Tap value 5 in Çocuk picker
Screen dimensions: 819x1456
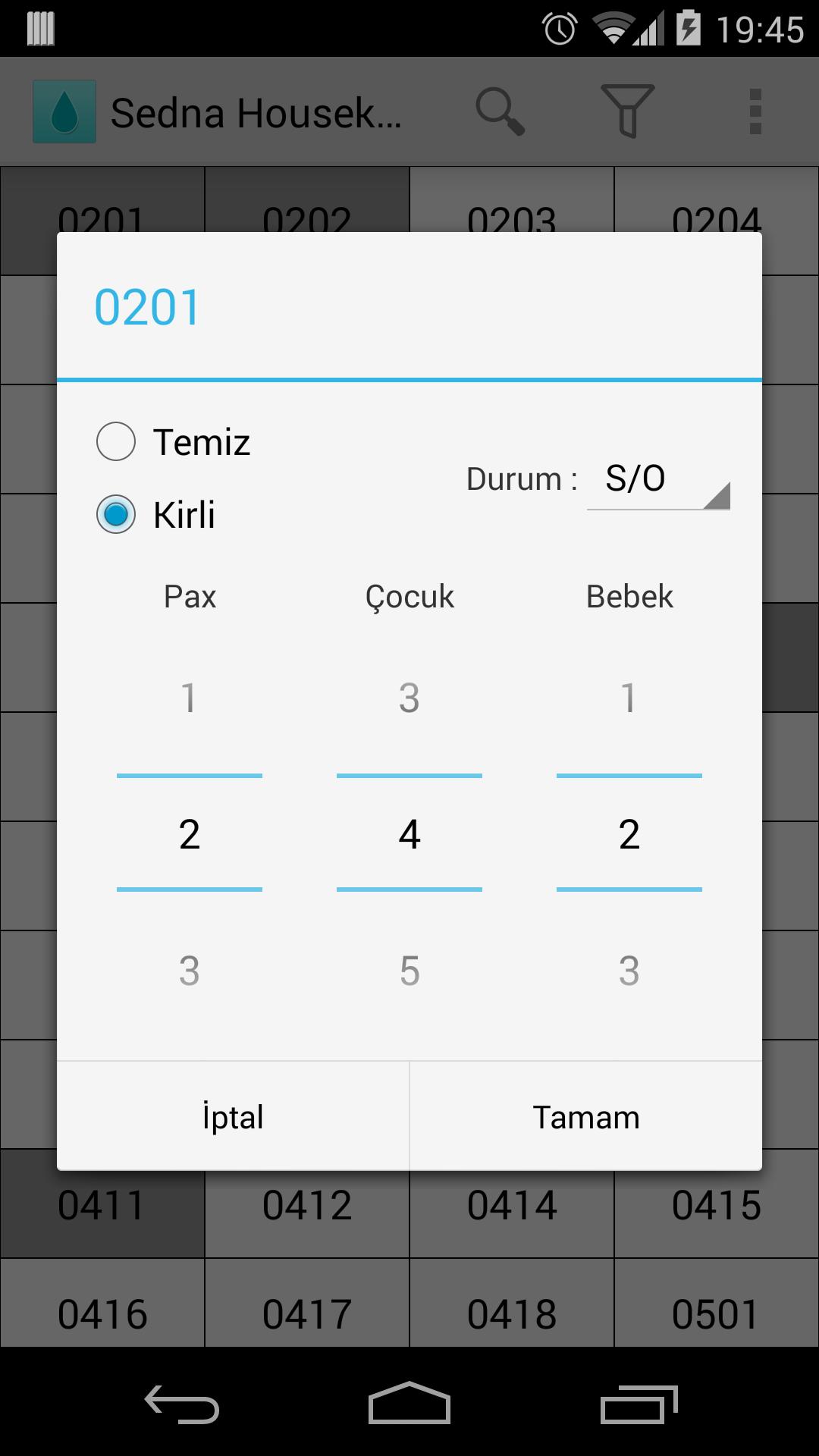tap(409, 971)
